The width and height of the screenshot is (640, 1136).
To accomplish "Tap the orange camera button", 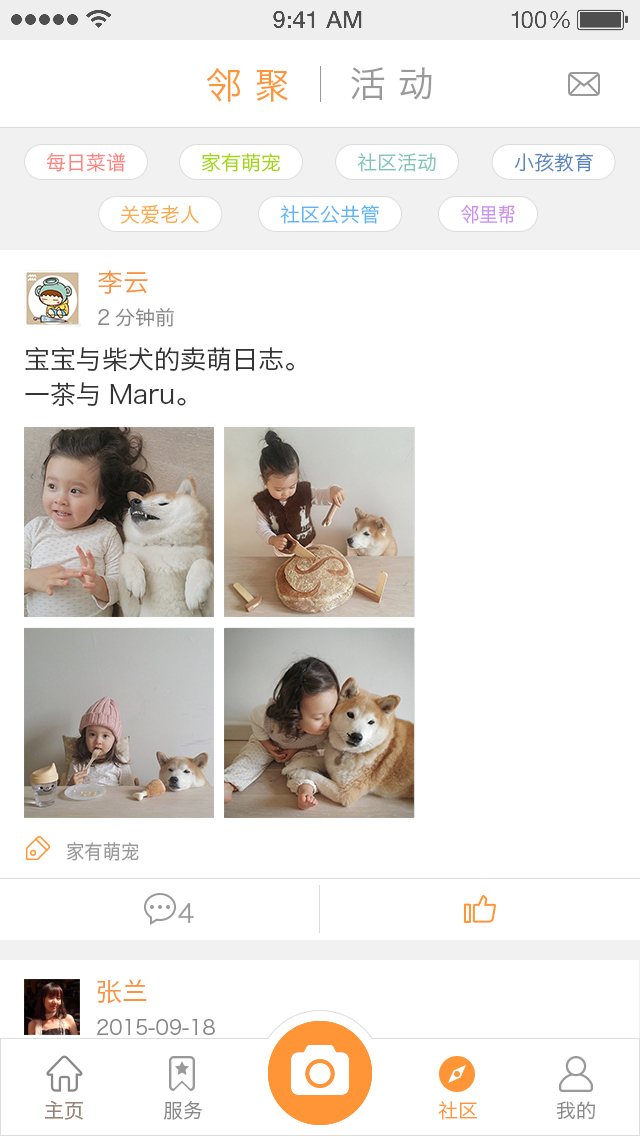I will point(320,1074).
